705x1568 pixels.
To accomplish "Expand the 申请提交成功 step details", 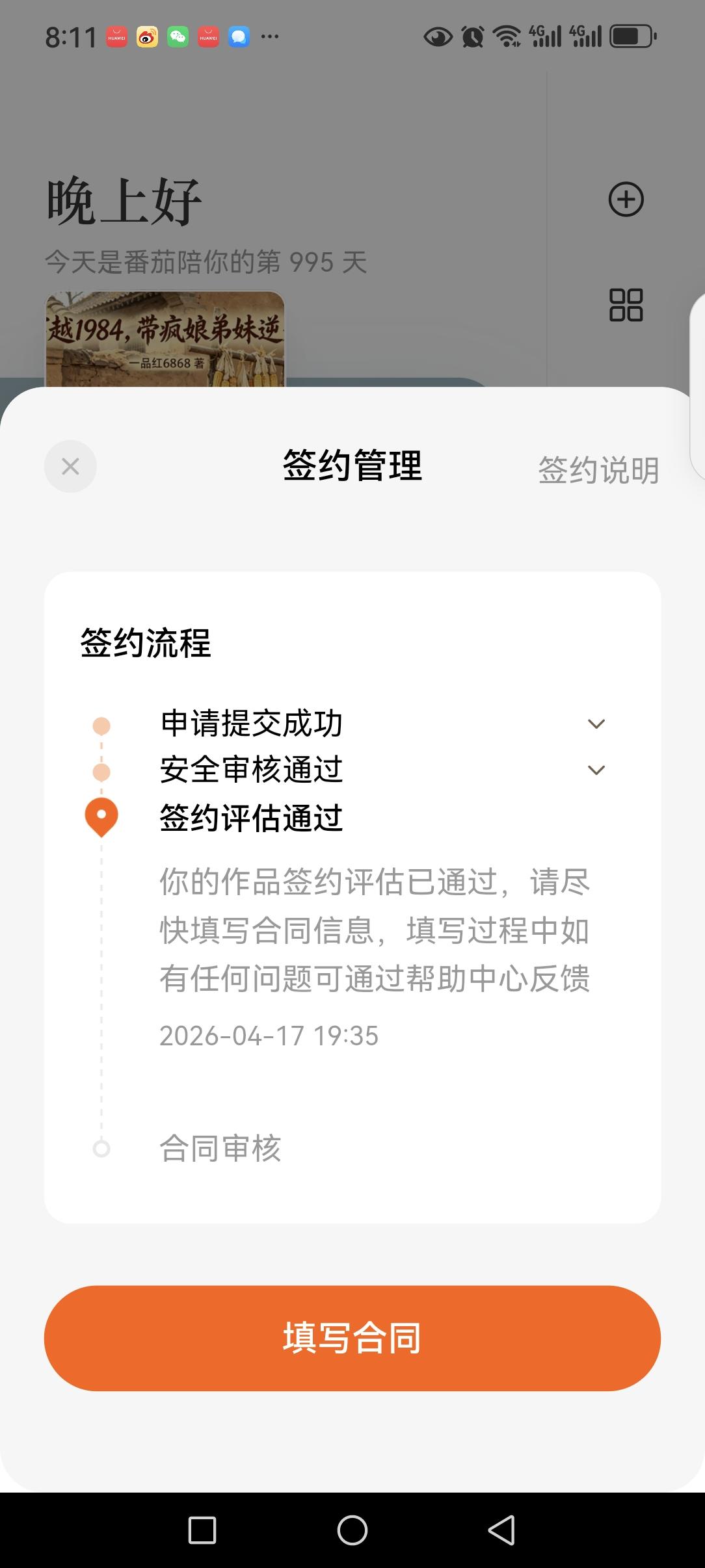I will (596, 724).
